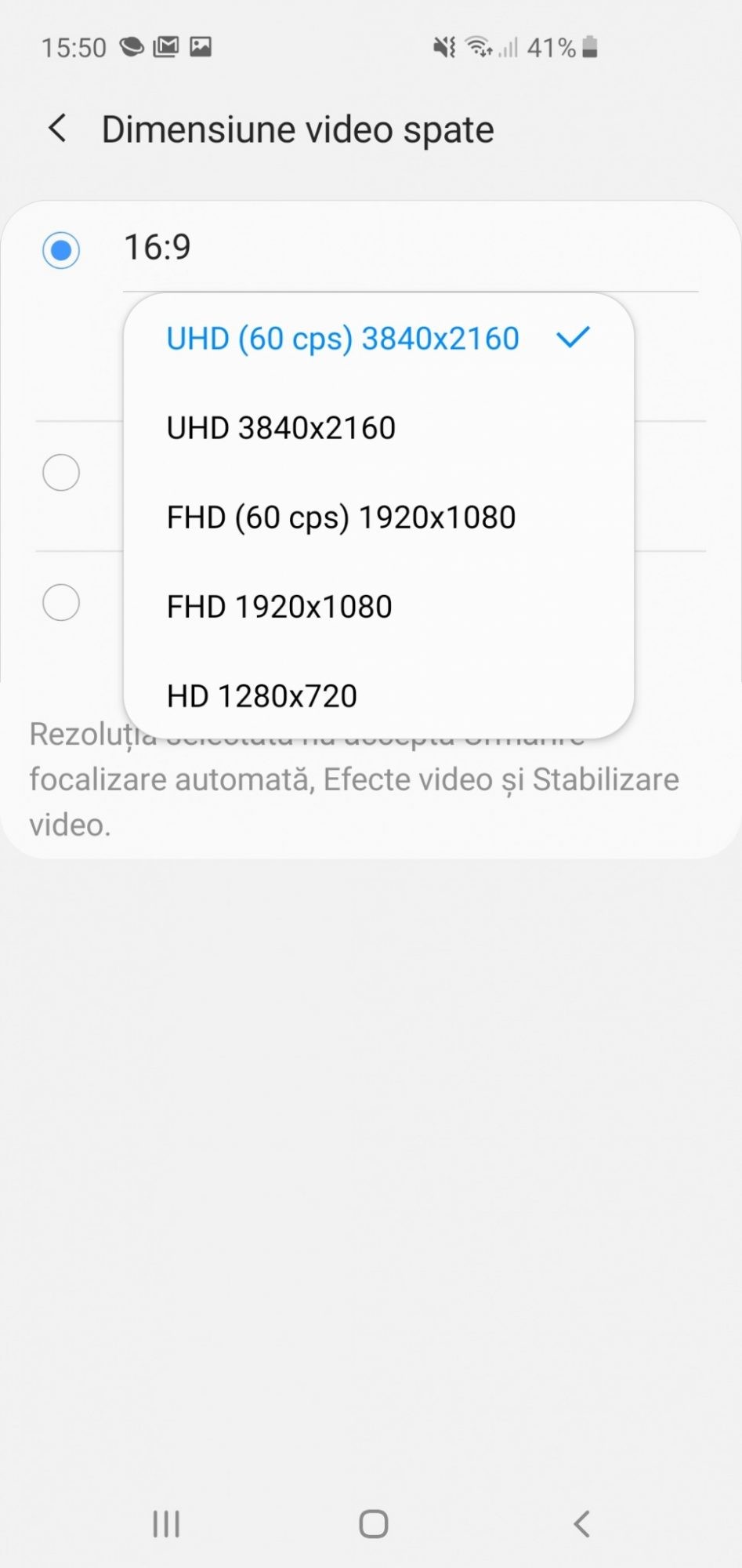Choose UHD 3840x2160 resolution
The image size is (742, 1568).
[281, 428]
